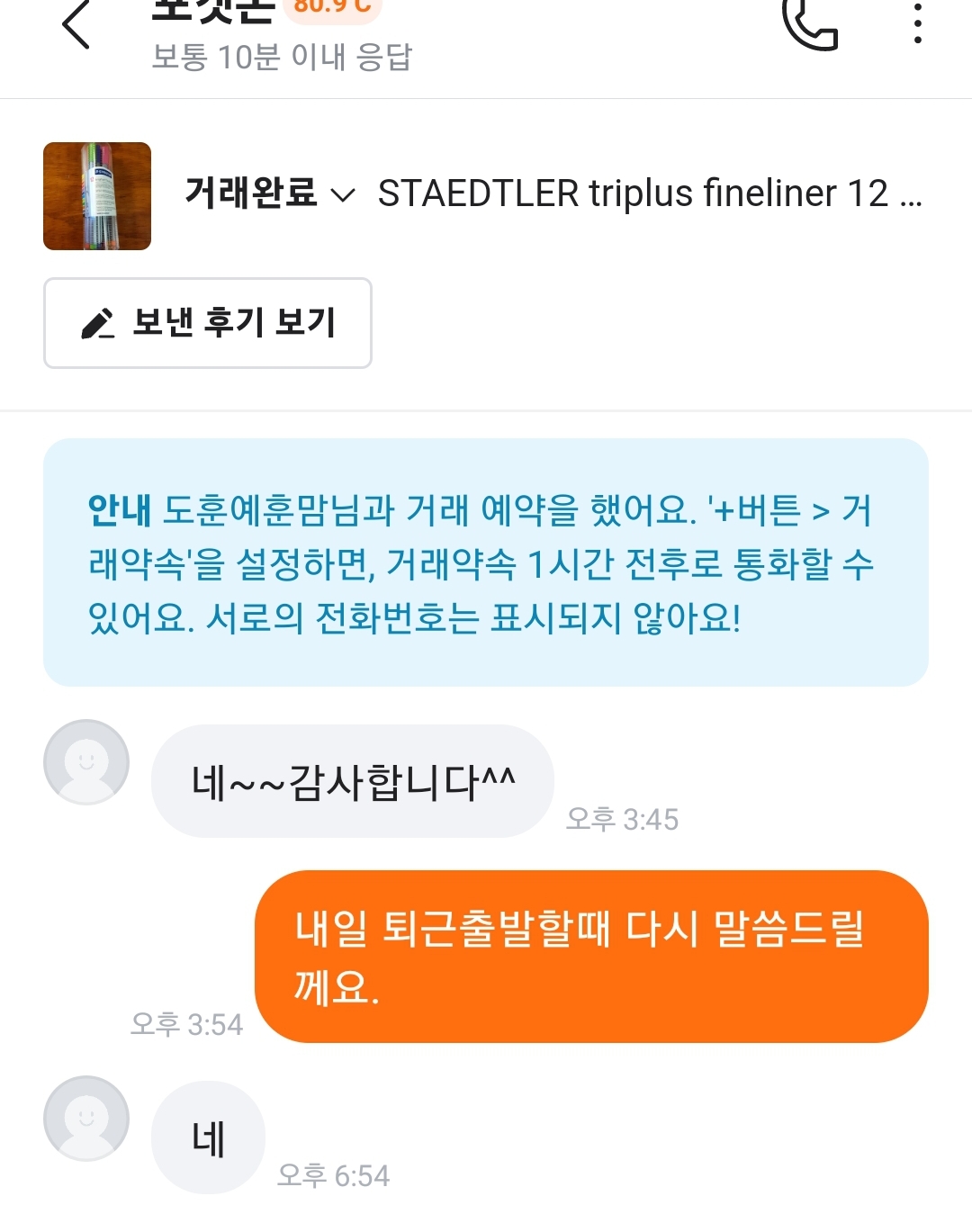This screenshot has width=972, height=1232.
Task: Open the sender's profile avatar beside 네~~감사합니다^^
Action: click(x=86, y=761)
